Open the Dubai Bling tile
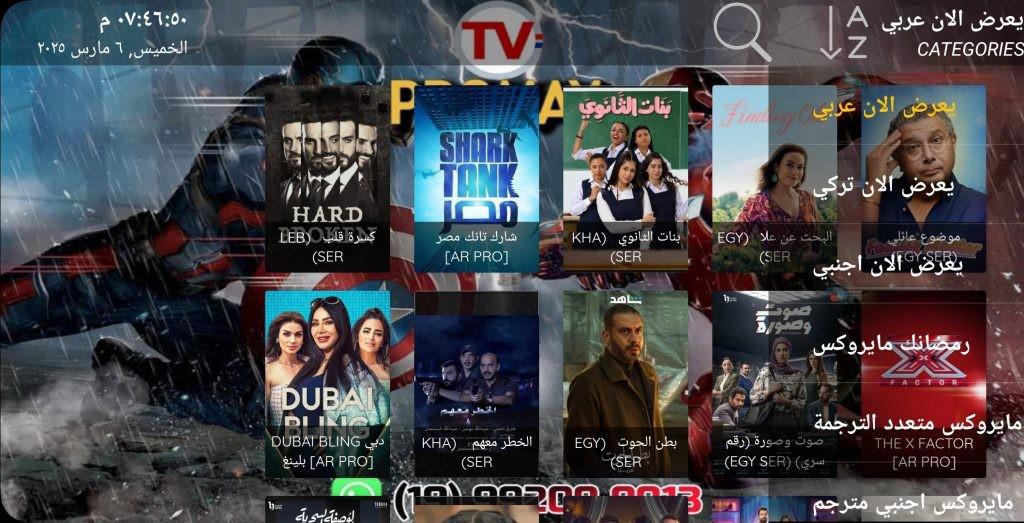 pos(327,381)
